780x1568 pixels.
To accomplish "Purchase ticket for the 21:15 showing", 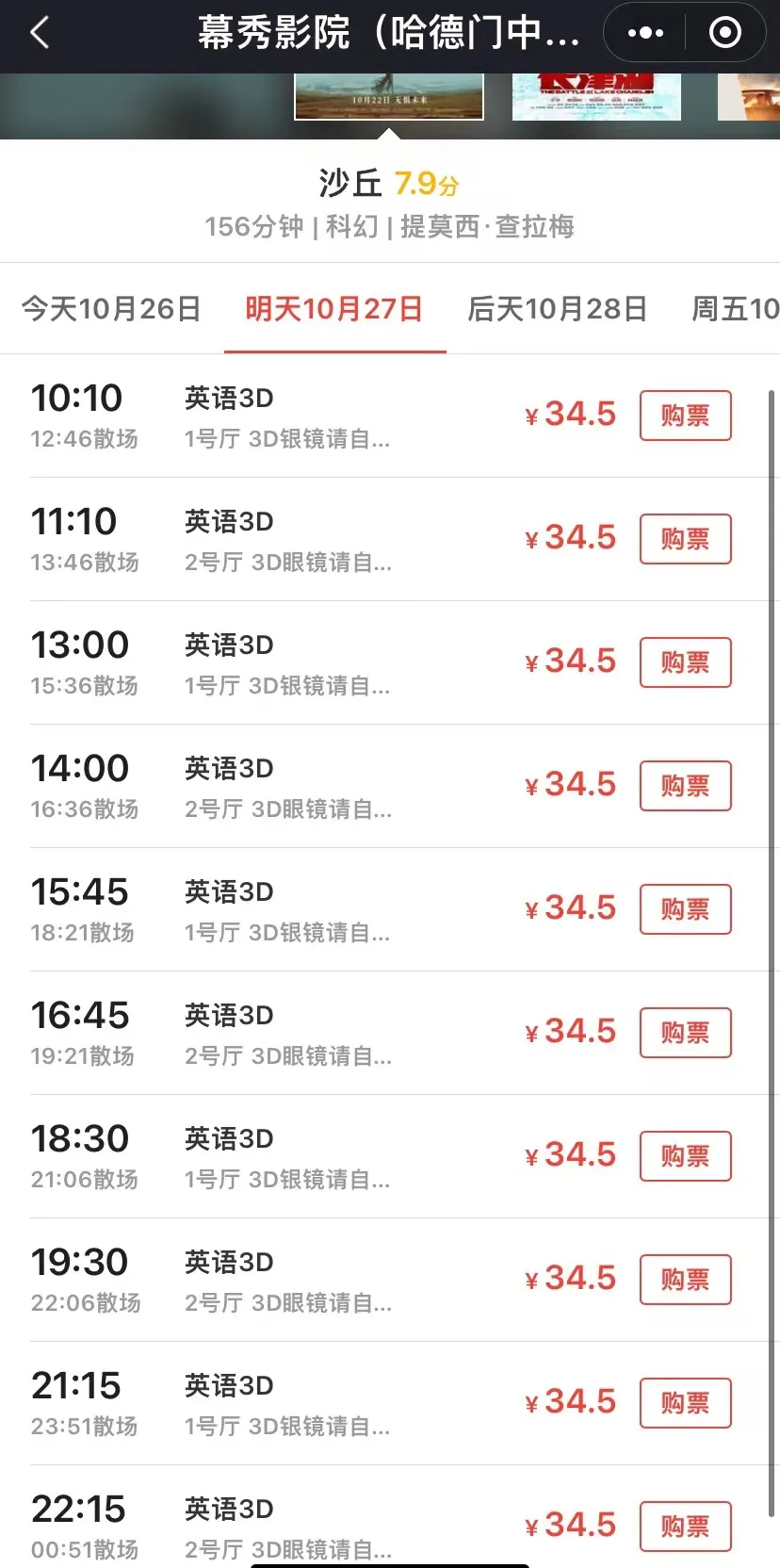I will click(x=685, y=1403).
